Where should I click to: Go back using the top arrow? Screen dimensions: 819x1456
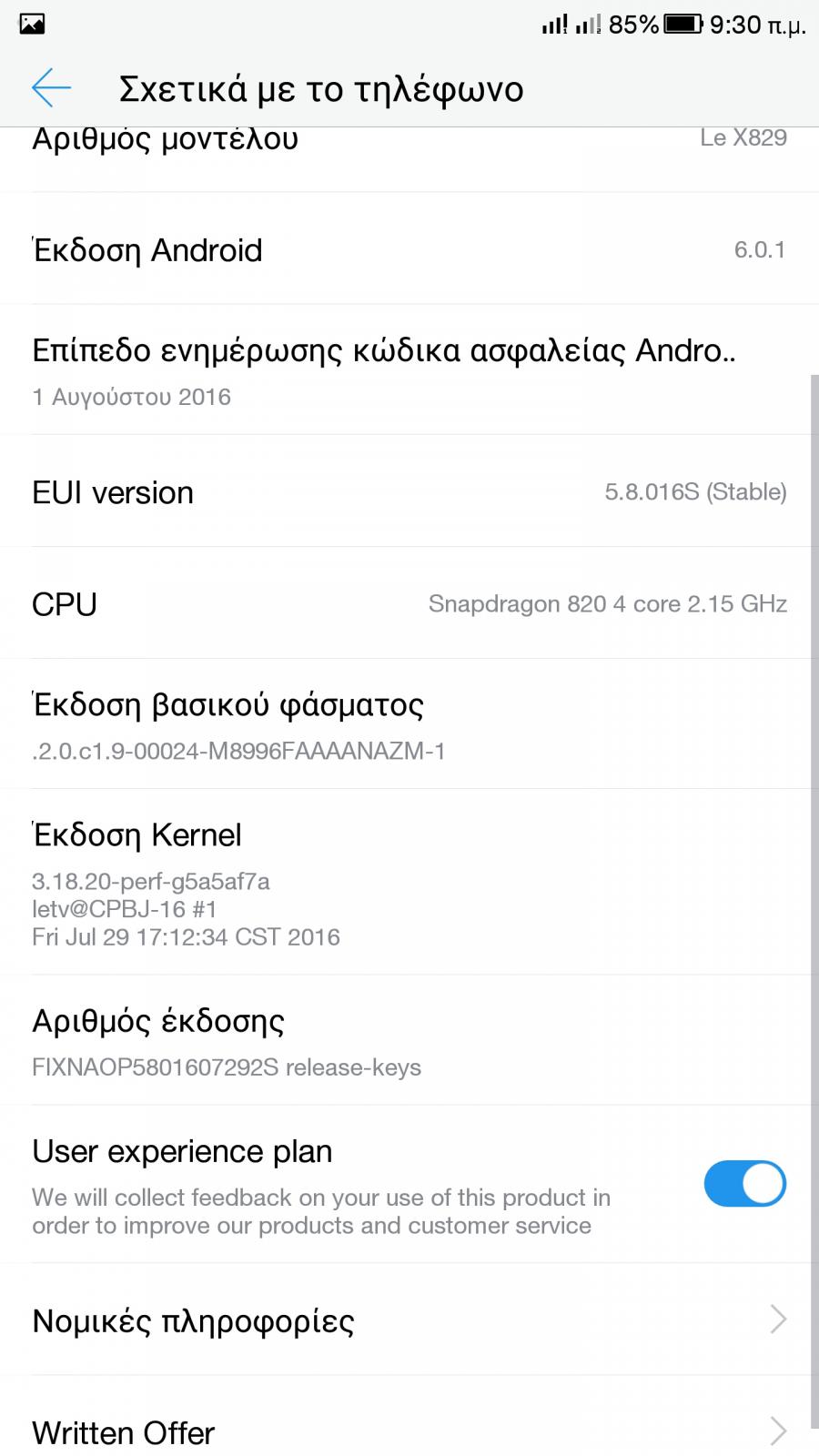[51, 88]
